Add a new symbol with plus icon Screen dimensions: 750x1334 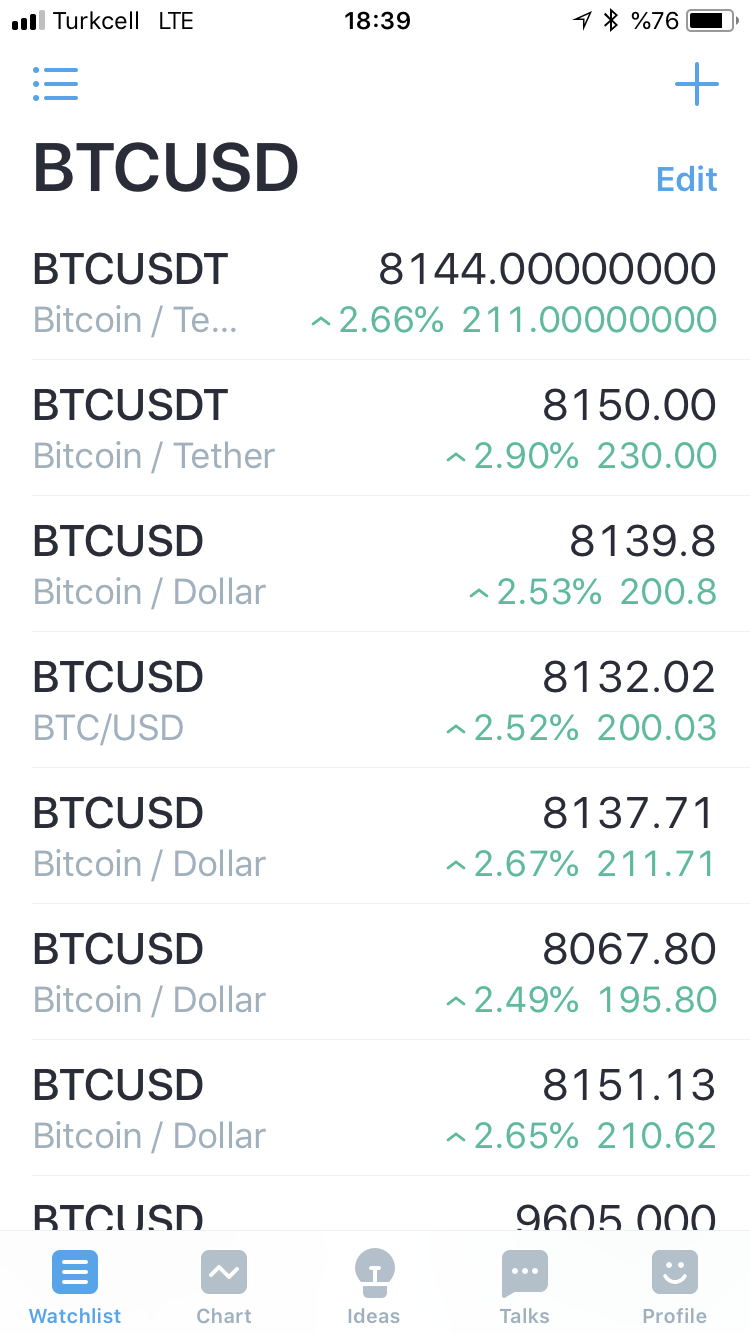tap(697, 84)
